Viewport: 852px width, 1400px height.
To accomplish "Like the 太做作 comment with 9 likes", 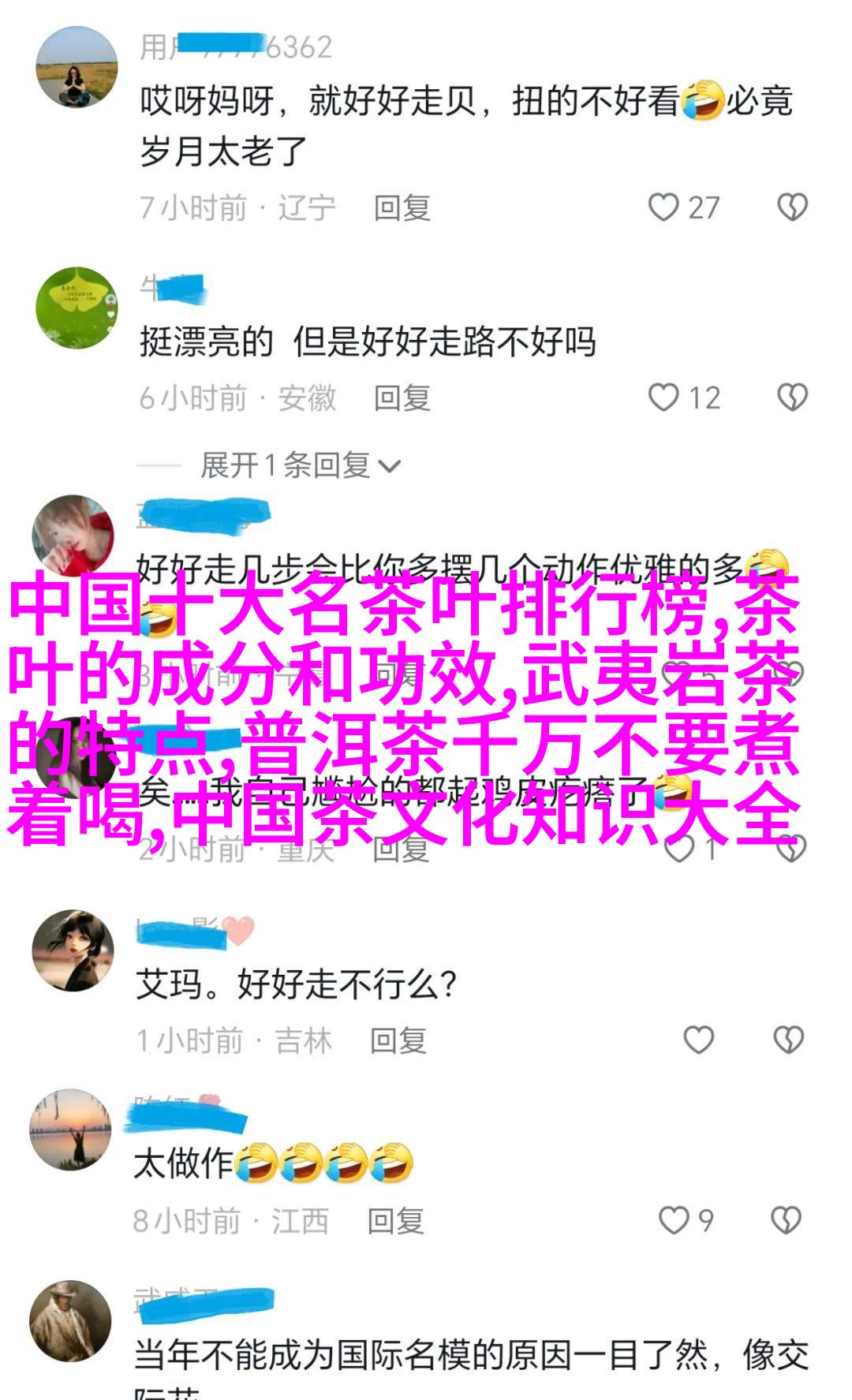I will coord(674,1220).
